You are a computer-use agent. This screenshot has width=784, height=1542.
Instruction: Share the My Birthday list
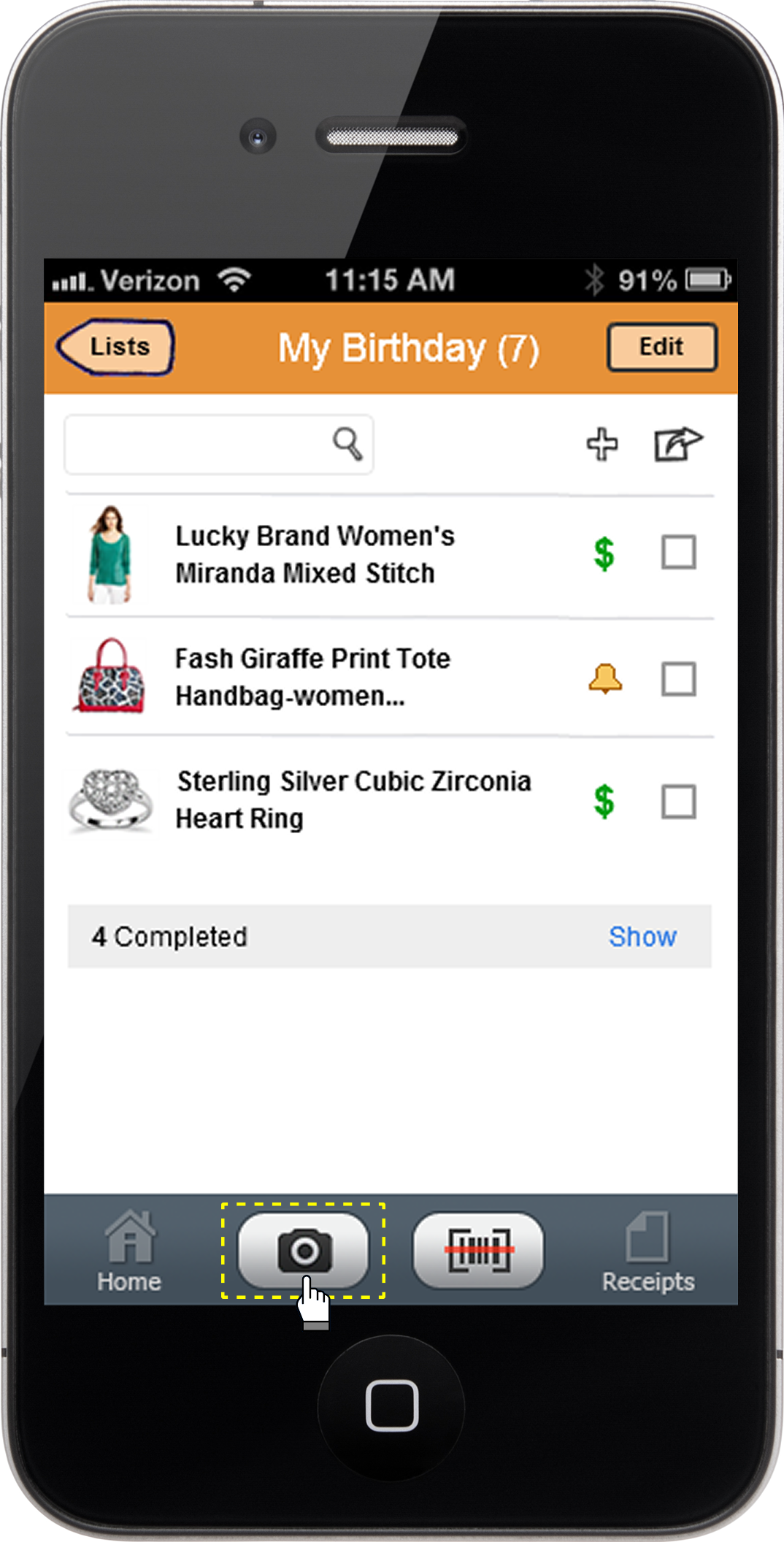click(677, 444)
